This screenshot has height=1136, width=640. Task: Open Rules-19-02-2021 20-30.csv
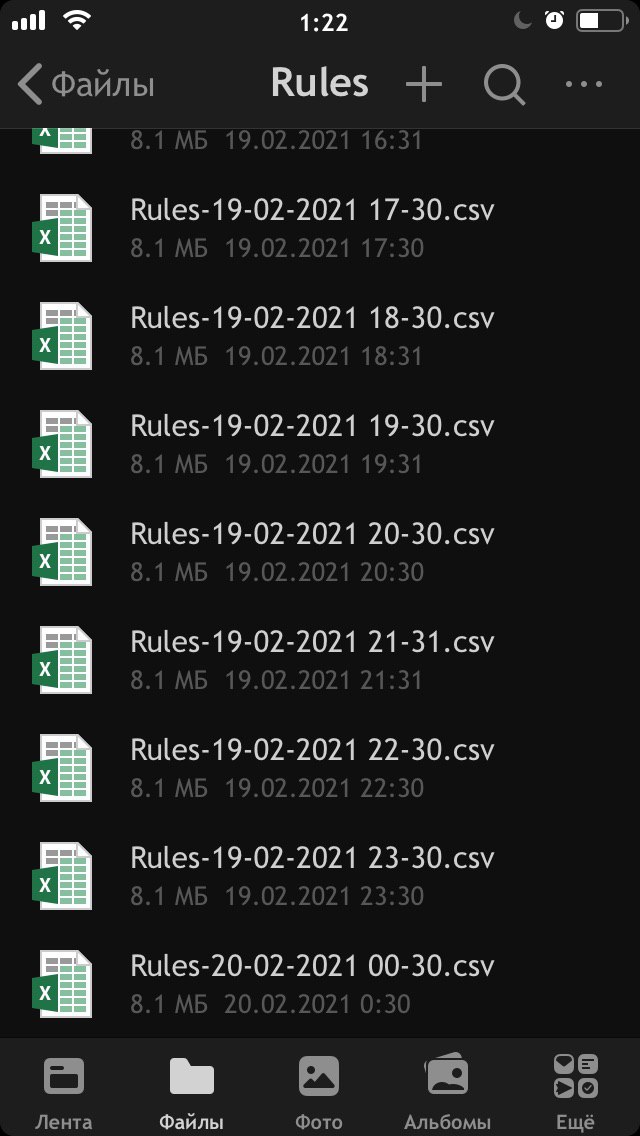(312, 551)
